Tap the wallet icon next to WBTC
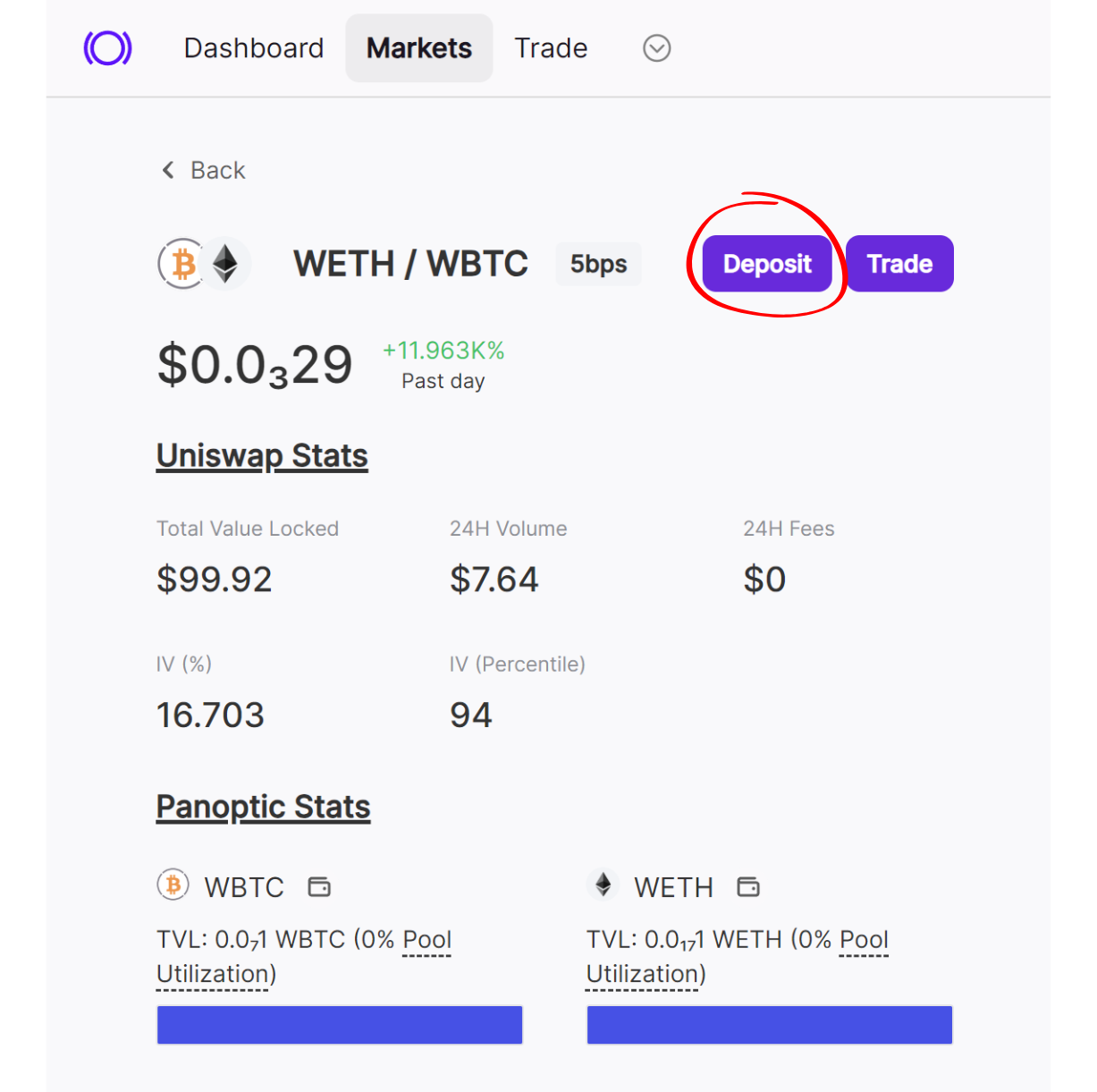Screen dimensions: 1097x1092 pyautogui.click(x=319, y=887)
